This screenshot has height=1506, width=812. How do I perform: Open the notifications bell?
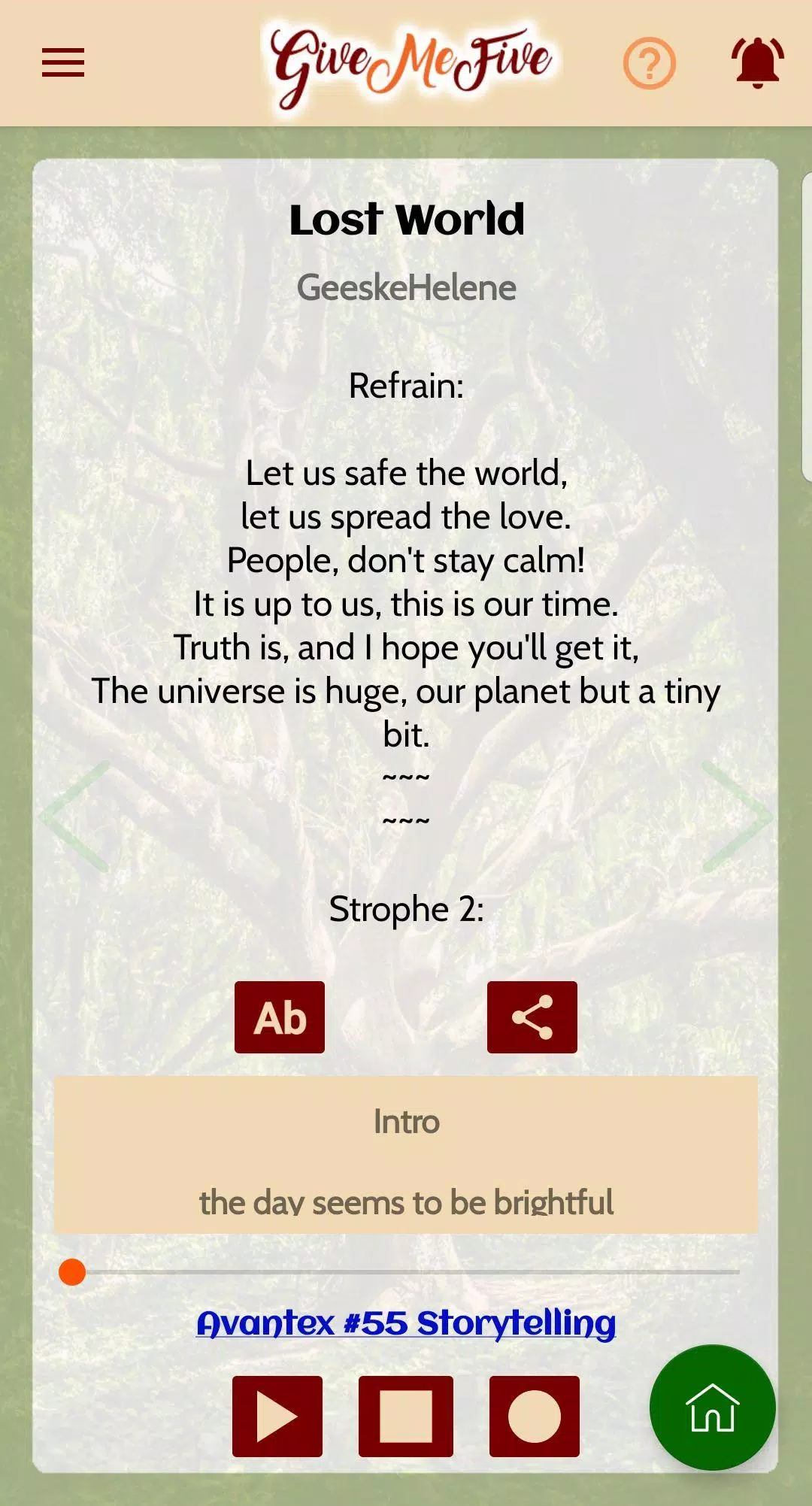757,62
